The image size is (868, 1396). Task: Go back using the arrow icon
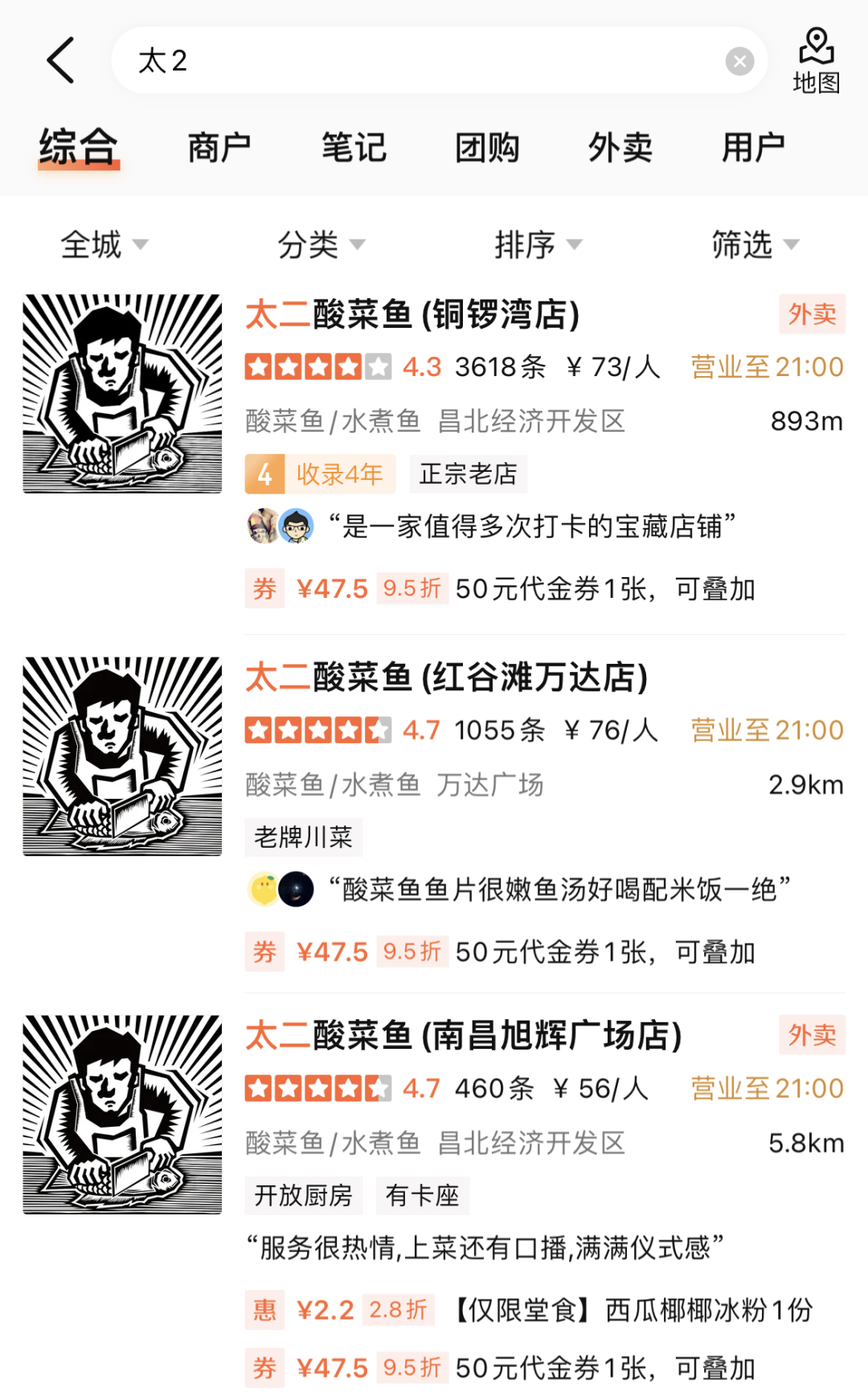pos(61,60)
